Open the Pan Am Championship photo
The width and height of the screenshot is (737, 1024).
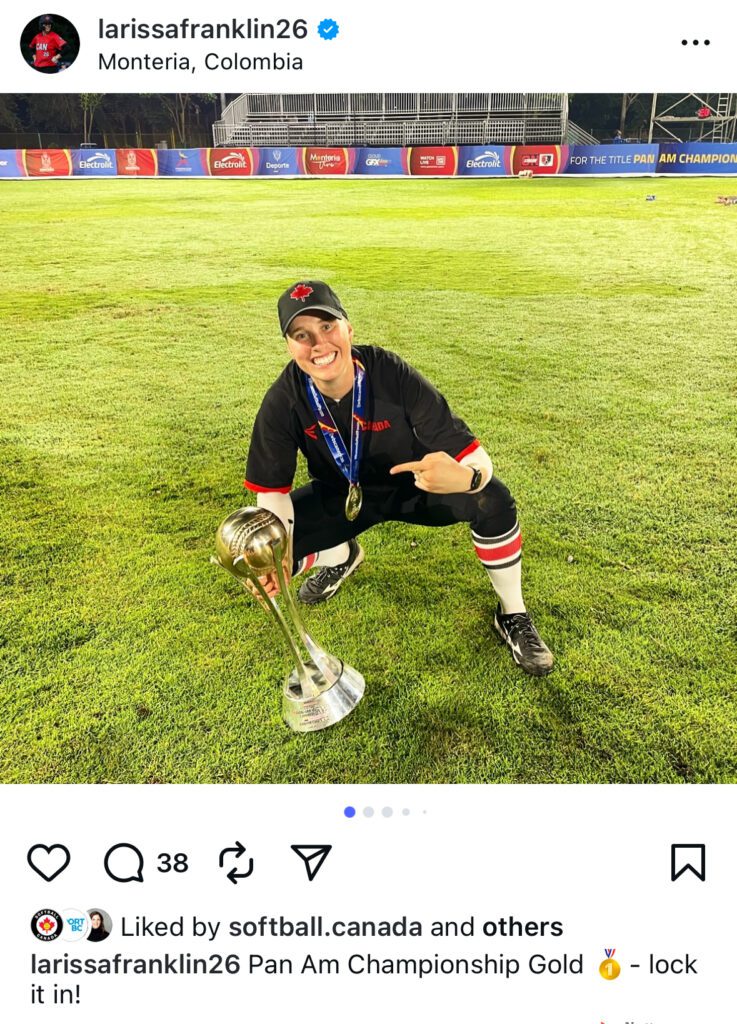coord(368,438)
